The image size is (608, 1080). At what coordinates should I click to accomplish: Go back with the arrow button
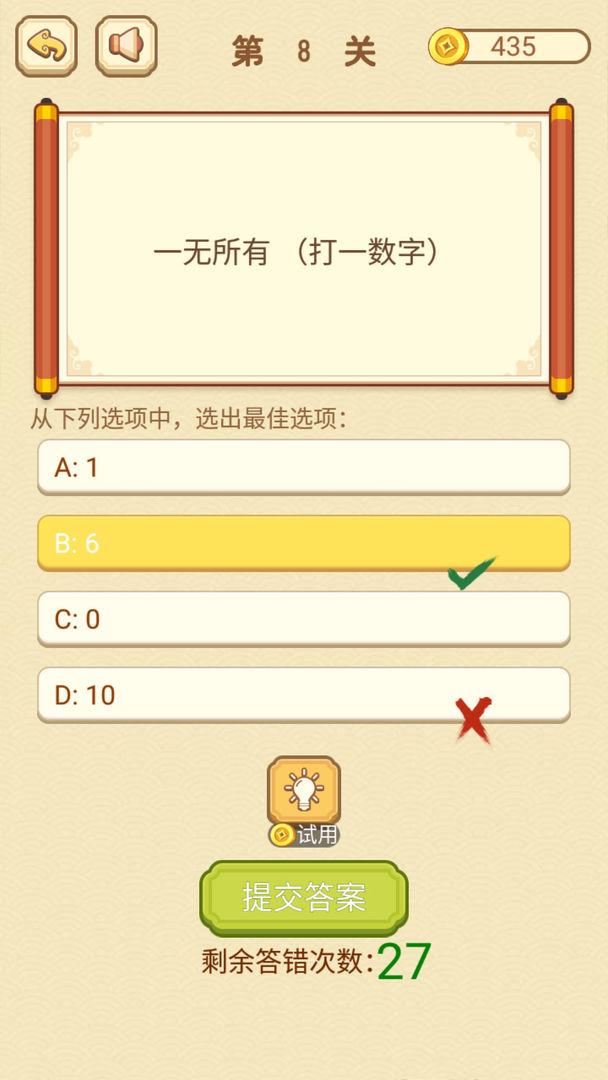[46, 46]
